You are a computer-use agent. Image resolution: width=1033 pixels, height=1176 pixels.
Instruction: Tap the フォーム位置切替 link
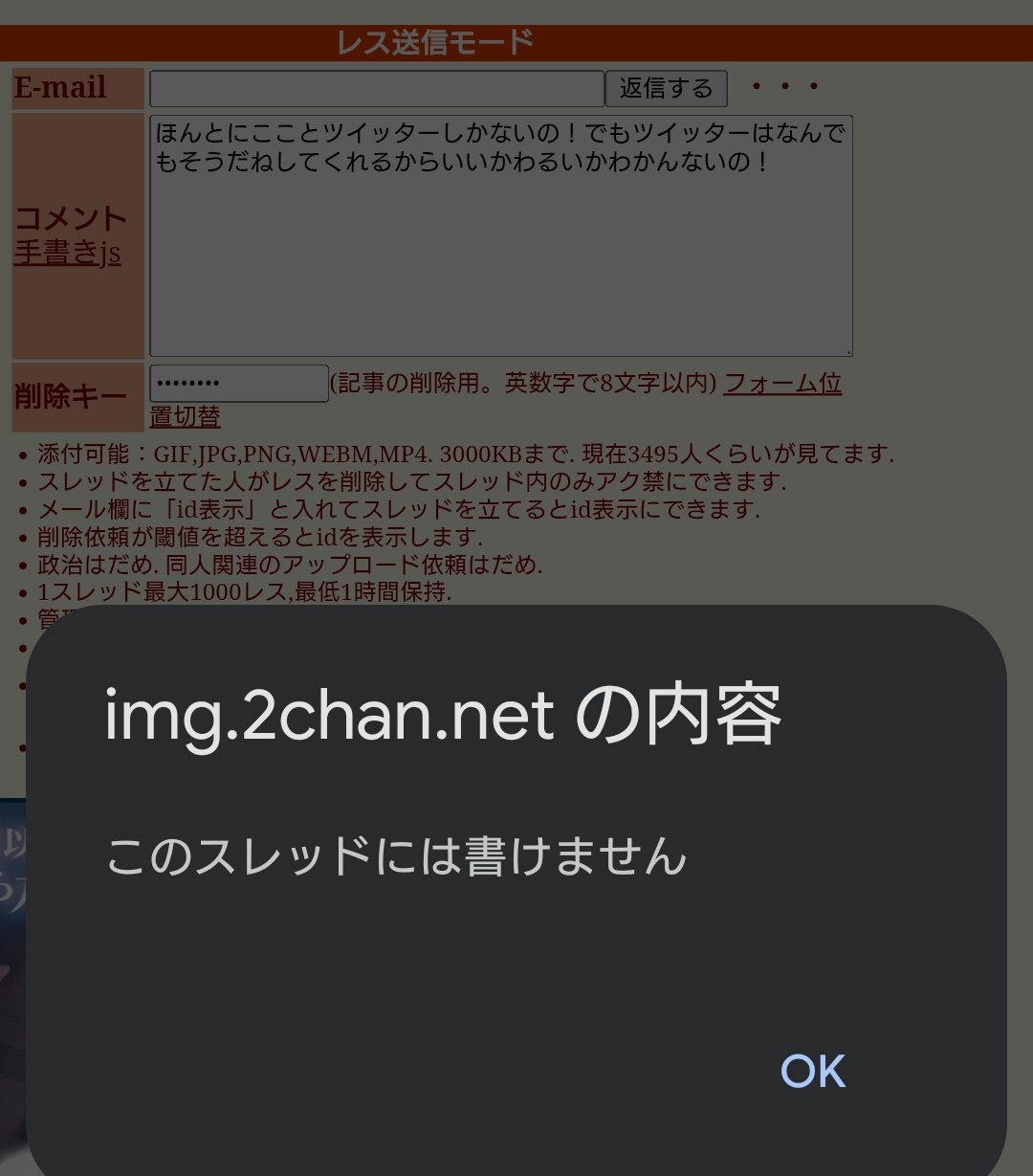pyautogui.click(x=782, y=384)
